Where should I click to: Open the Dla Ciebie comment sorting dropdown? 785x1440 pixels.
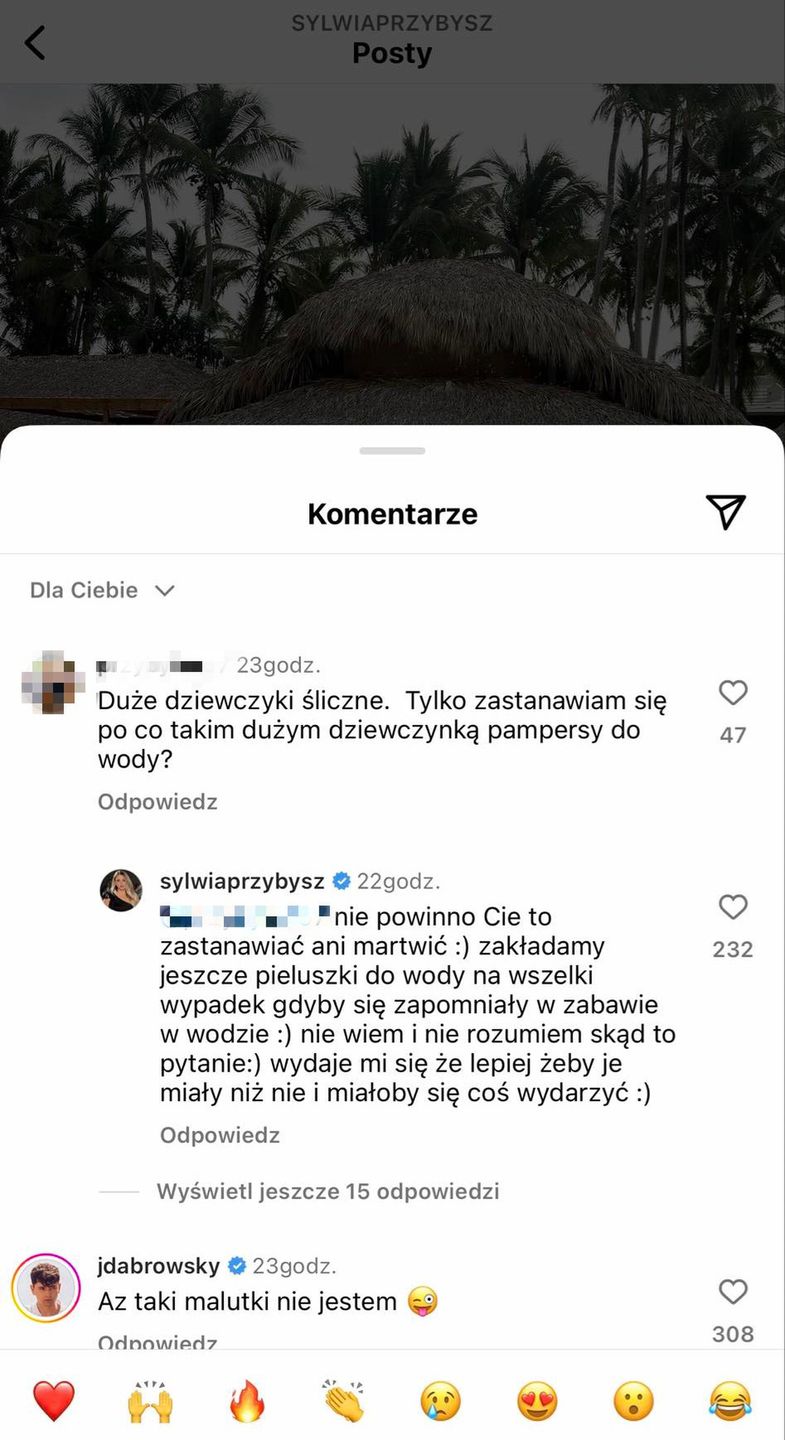point(102,590)
